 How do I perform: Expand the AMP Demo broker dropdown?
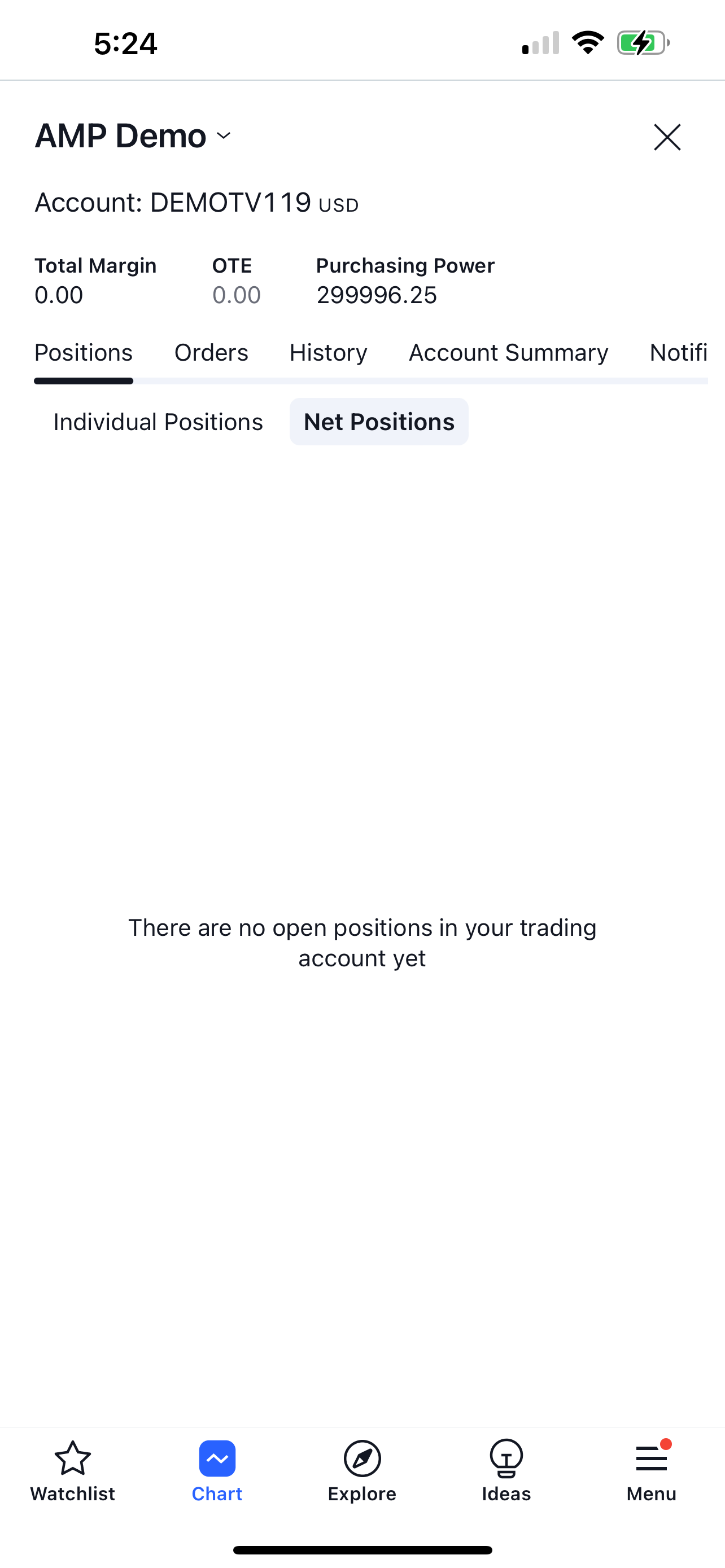coord(134,135)
